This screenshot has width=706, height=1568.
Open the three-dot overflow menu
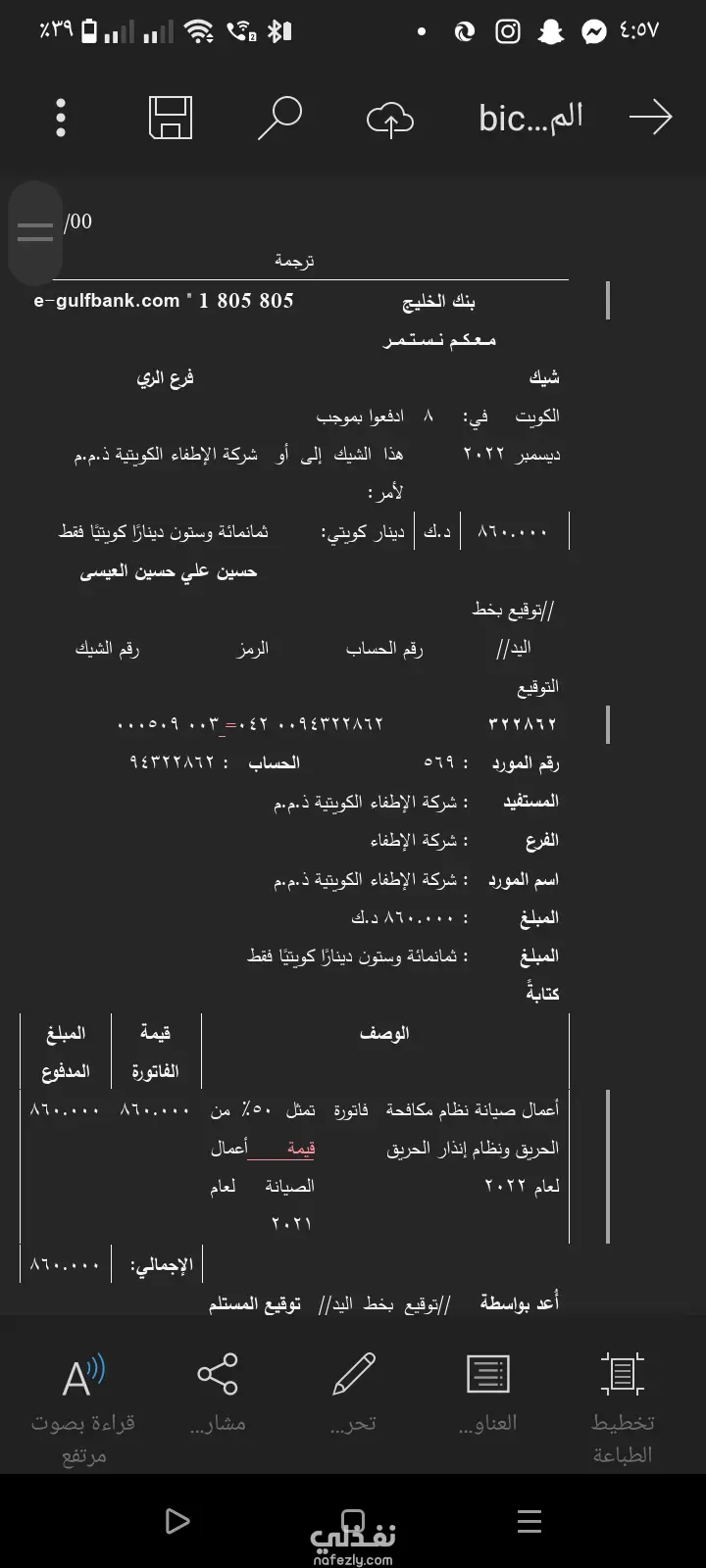point(61,118)
